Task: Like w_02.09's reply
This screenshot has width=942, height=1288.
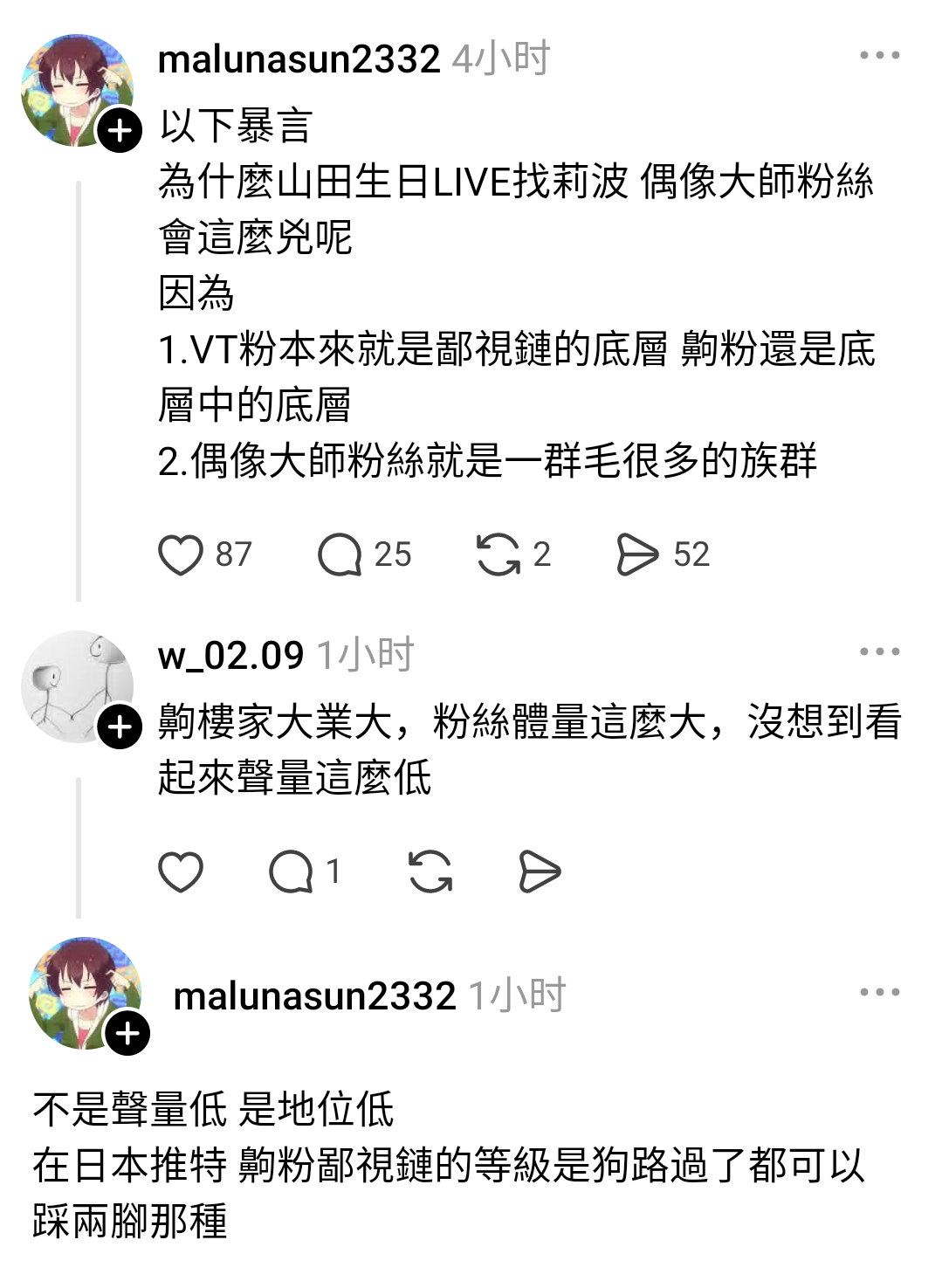Action: [181, 871]
